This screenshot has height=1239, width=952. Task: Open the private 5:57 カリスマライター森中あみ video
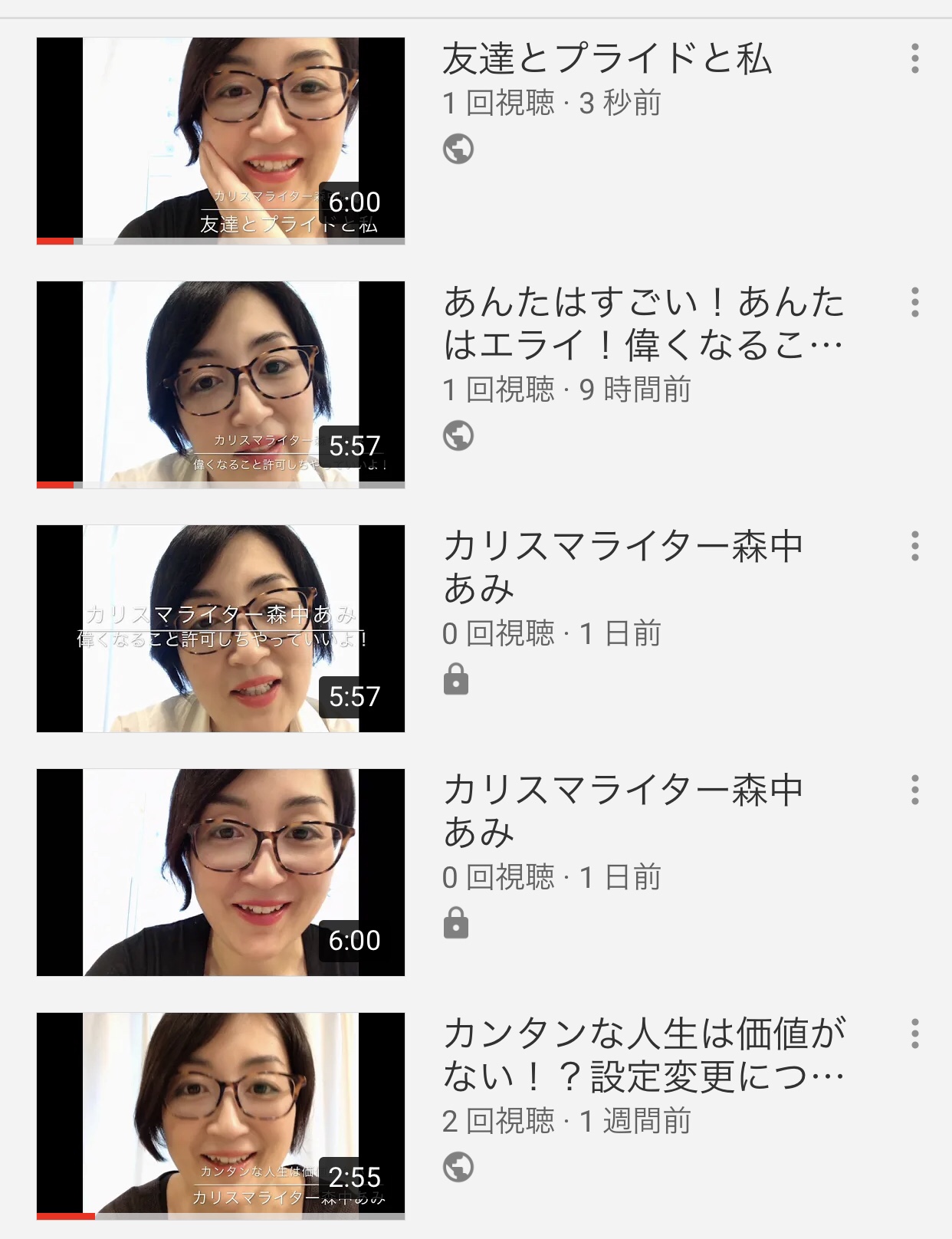pyautogui.click(x=221, y=629)
